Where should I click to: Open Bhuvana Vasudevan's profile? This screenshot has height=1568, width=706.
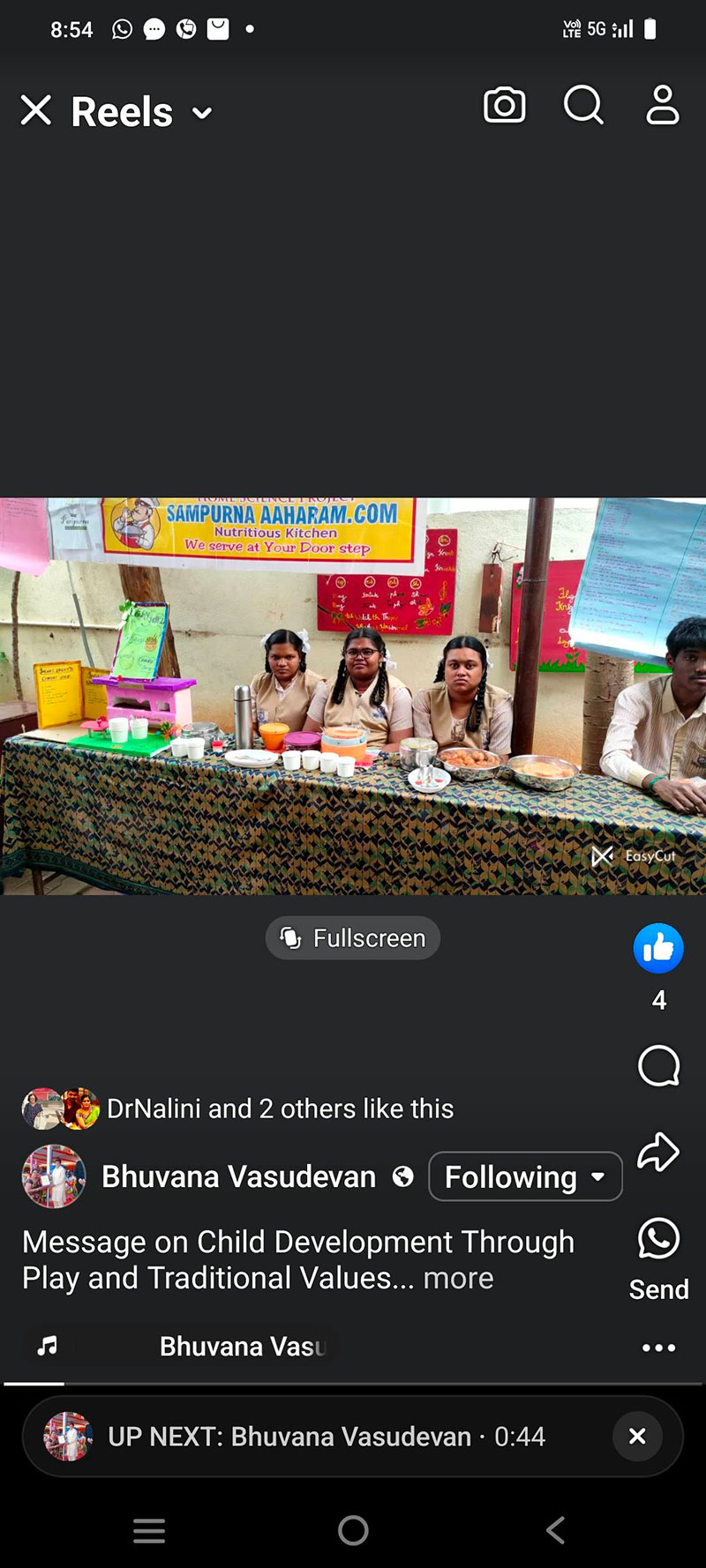click(x=238, y=1176)
